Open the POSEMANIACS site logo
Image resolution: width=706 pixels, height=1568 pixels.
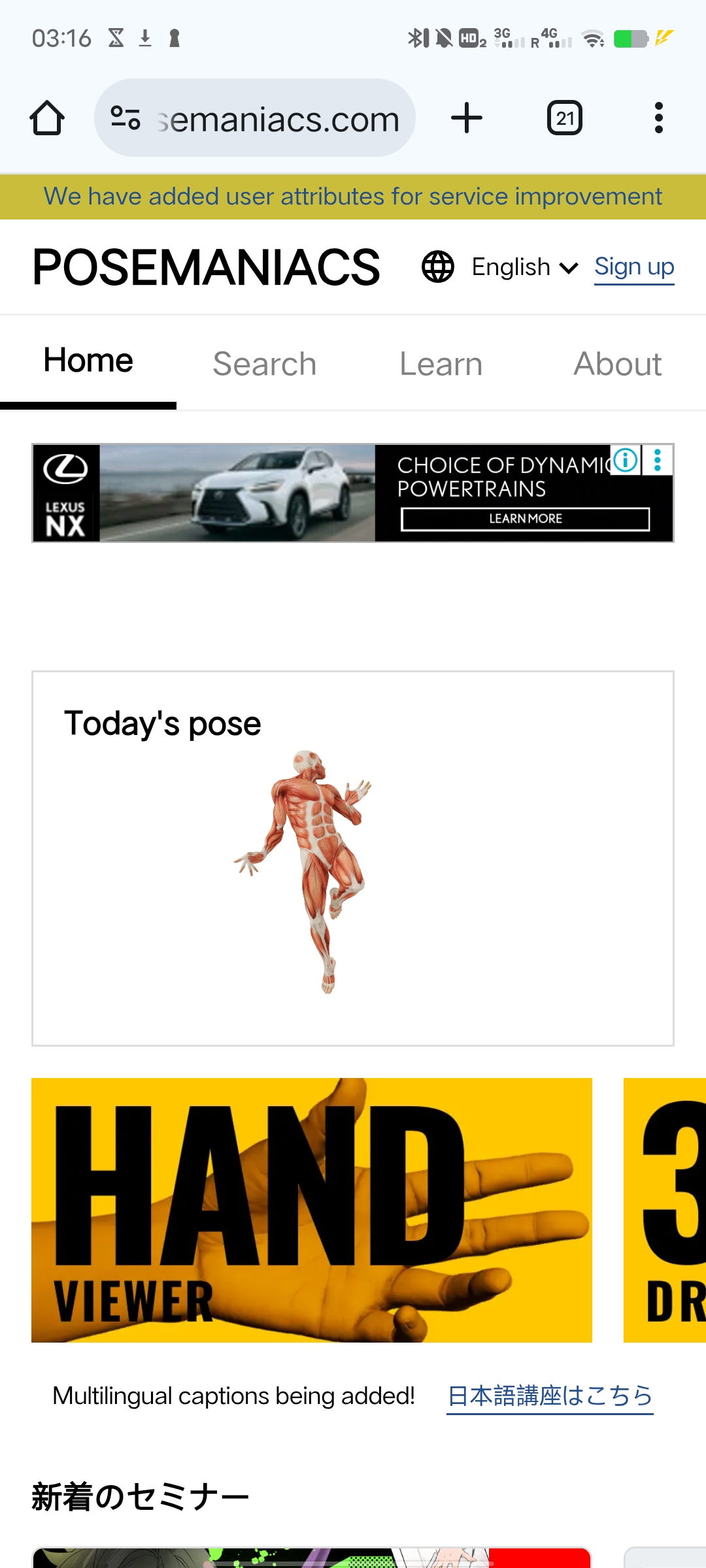206,268
